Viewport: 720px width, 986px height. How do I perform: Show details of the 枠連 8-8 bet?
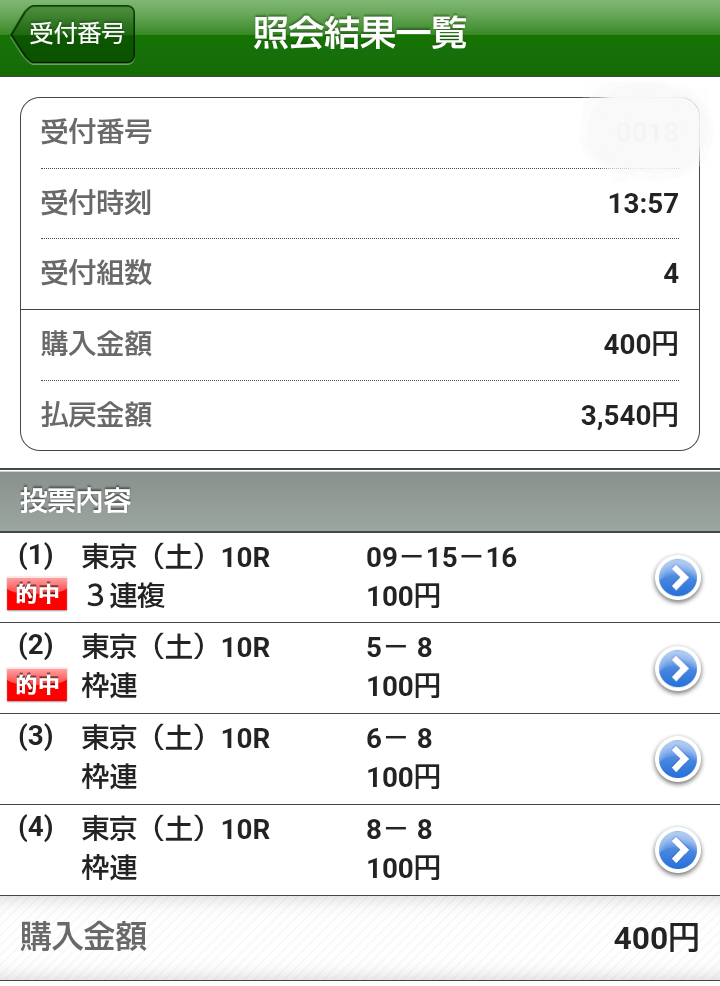click(x=677, y=851)
